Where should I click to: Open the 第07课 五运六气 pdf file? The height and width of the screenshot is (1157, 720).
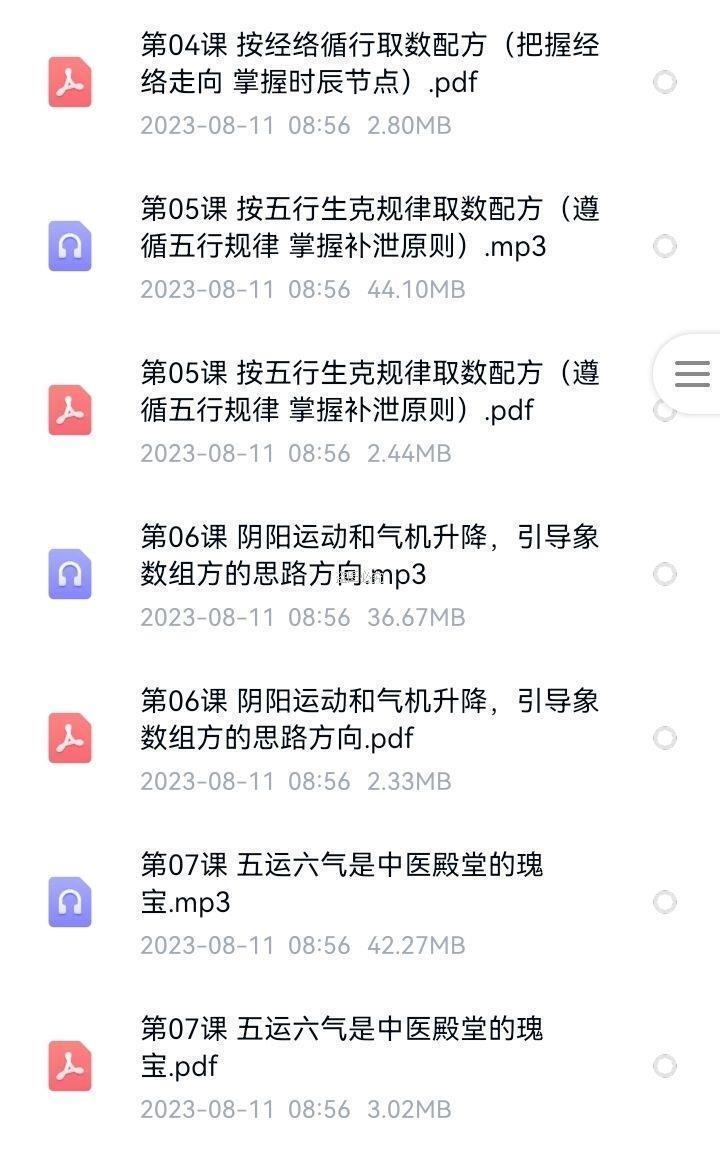pos(342,1048)
